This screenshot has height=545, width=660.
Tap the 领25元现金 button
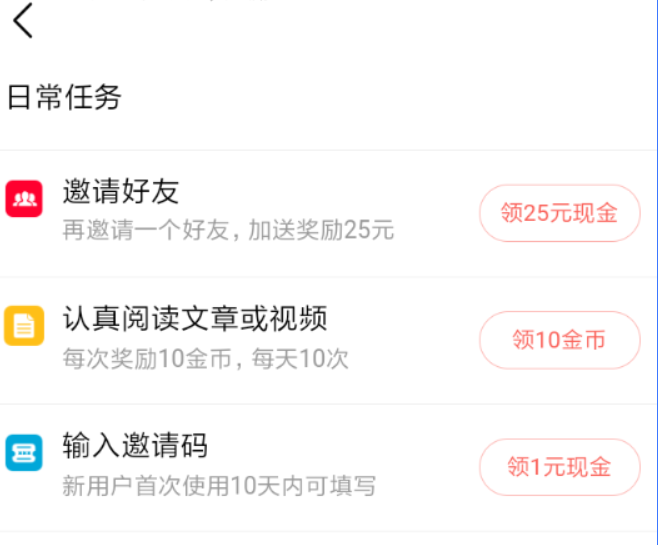[559, 213]
